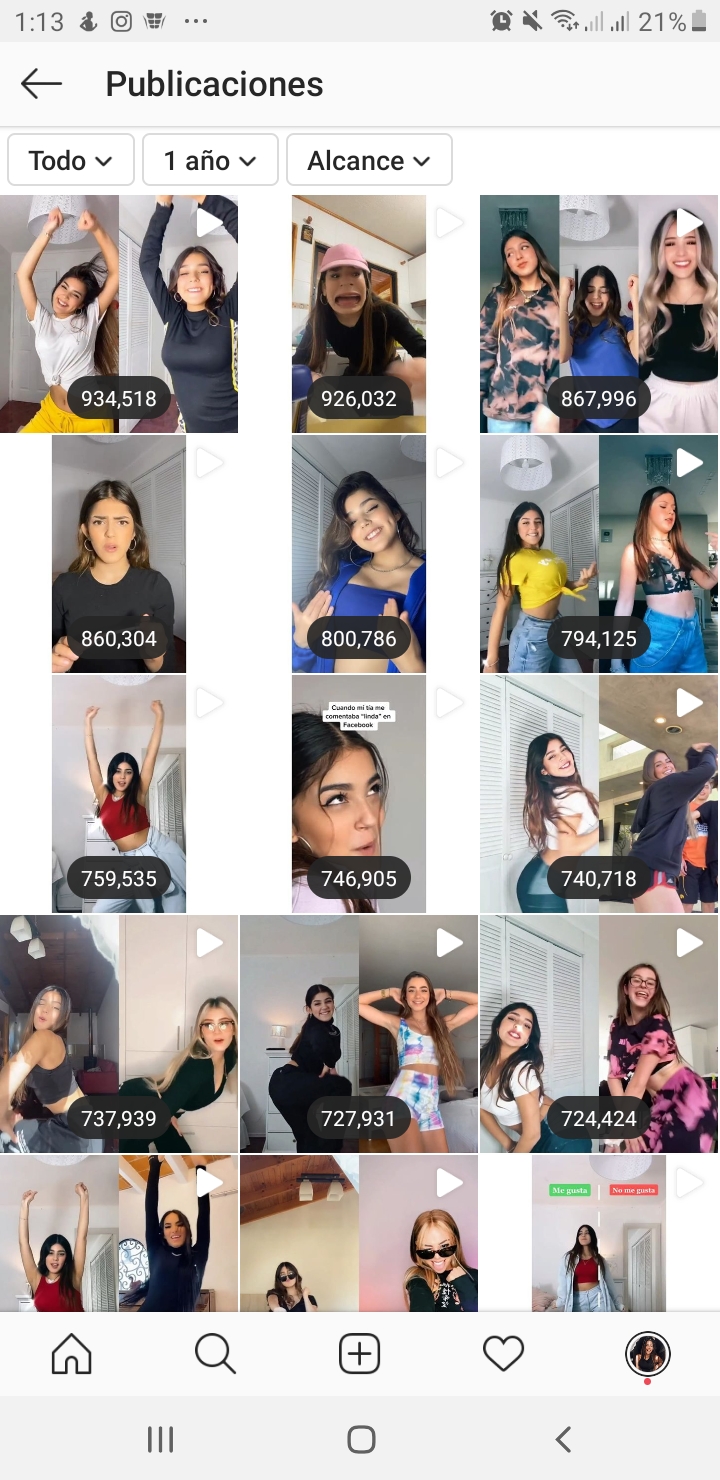
Task: View the post with 867,996 reach
Action: [x=599, y=314]
